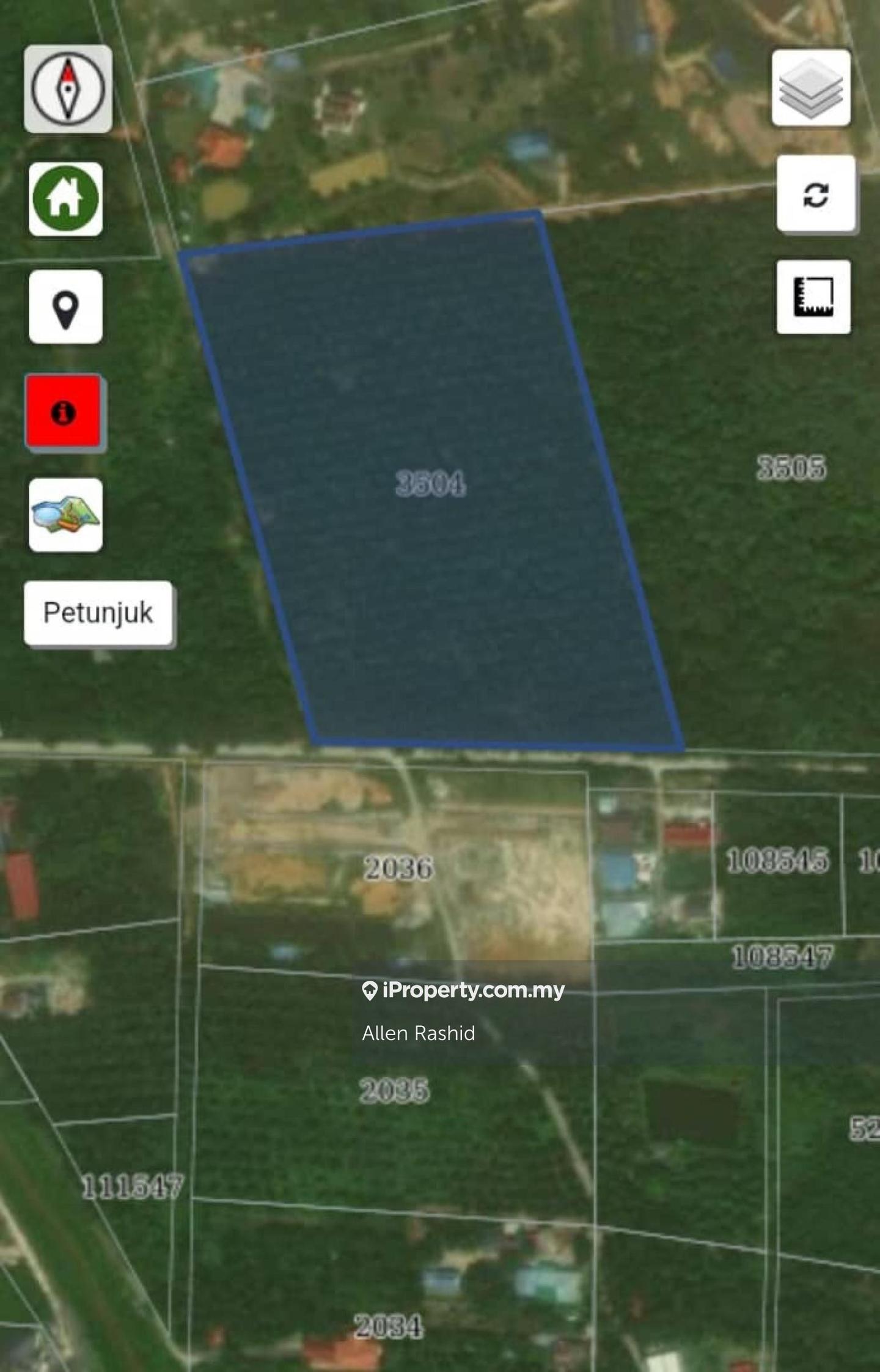The height and width of the screenshot is (1372, 880).
Task: Tap the red info button
Action: pos(64,411)
